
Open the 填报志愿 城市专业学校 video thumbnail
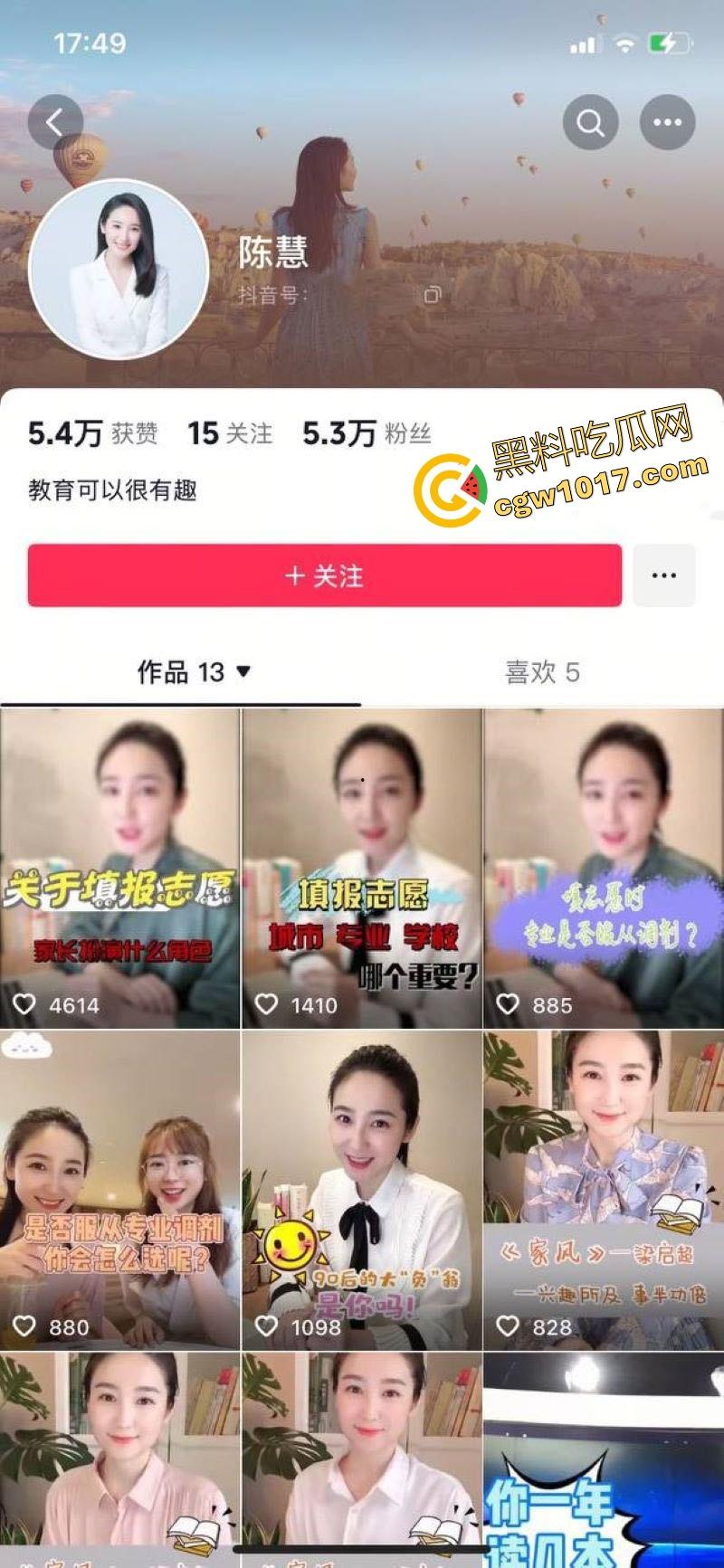[x=361, y=869]
